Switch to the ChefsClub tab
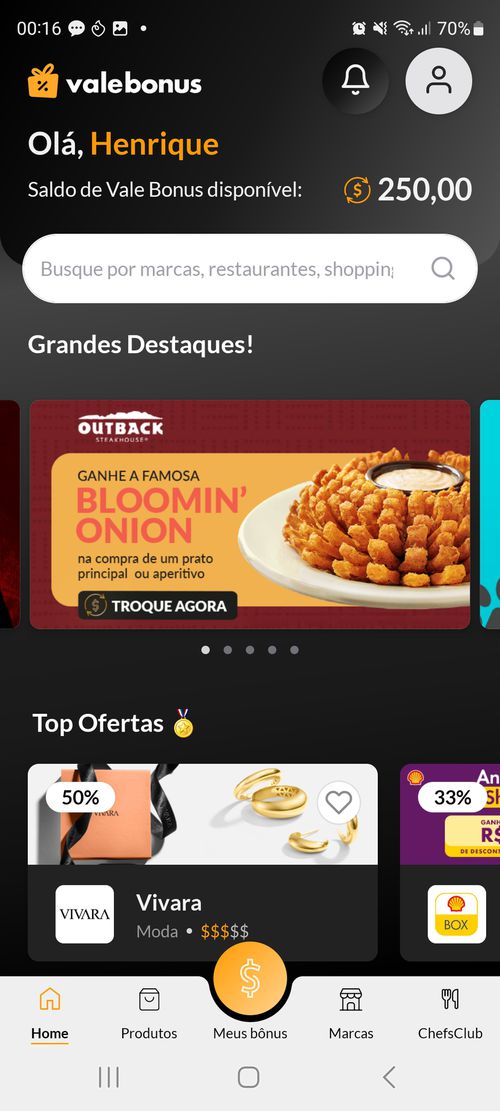500x1111 pixels. click(450, 1014)
